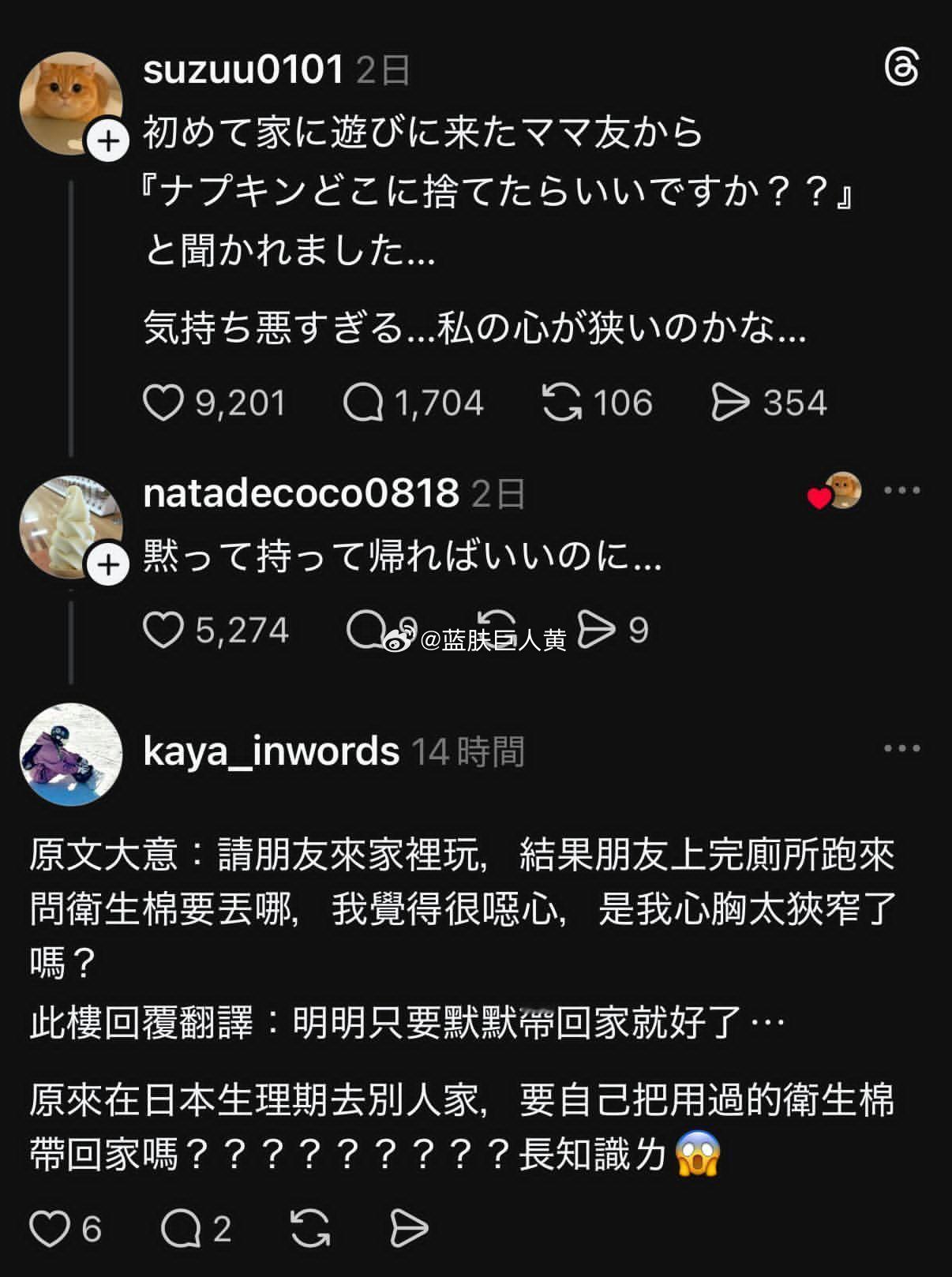Like natadecoco0818's reply with heart
The image size is (952, 1277).
coord(166,629)
